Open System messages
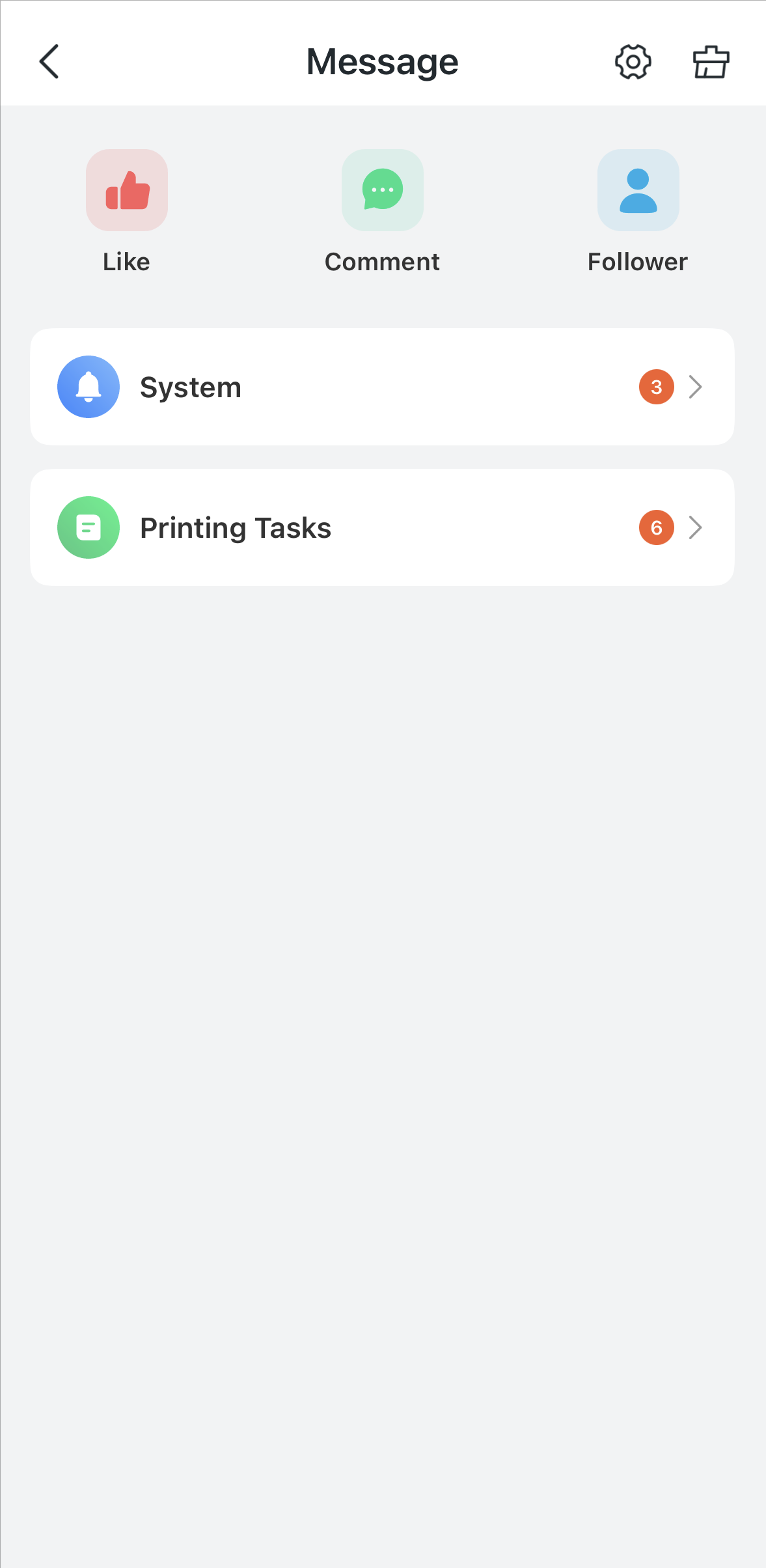Screen dimensions: 766x1568 click(x=383, y=387)
